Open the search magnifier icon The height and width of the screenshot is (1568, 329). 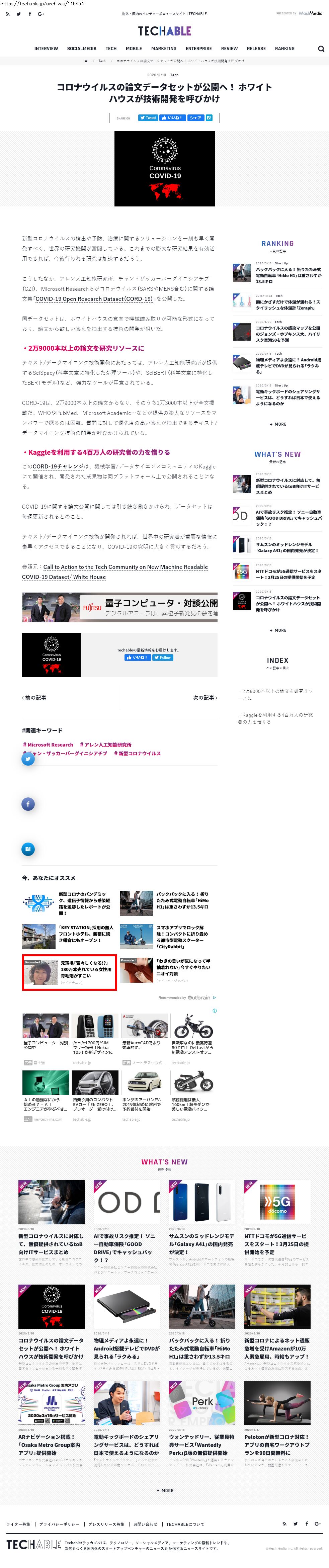tap(321, 49)
